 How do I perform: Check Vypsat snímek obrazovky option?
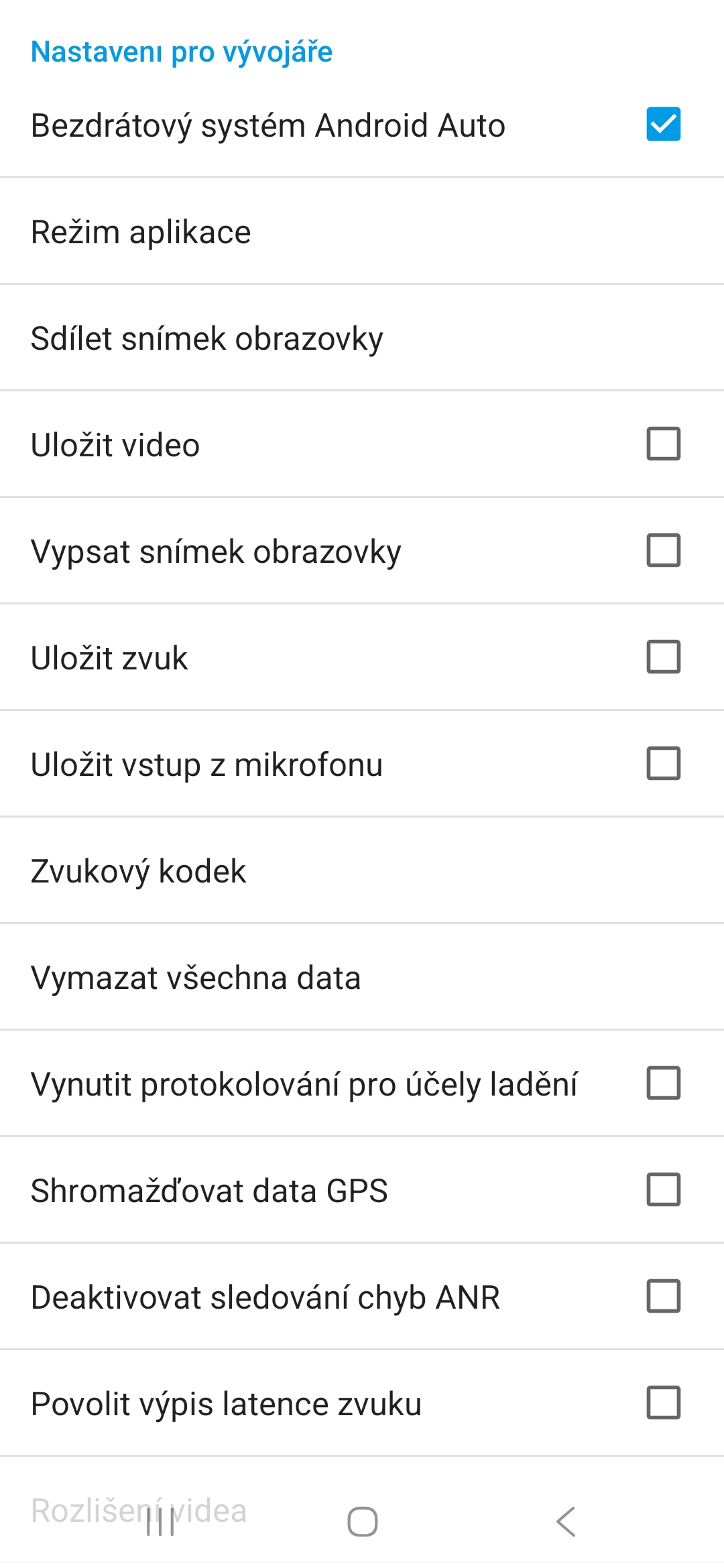tap(663, 550)
